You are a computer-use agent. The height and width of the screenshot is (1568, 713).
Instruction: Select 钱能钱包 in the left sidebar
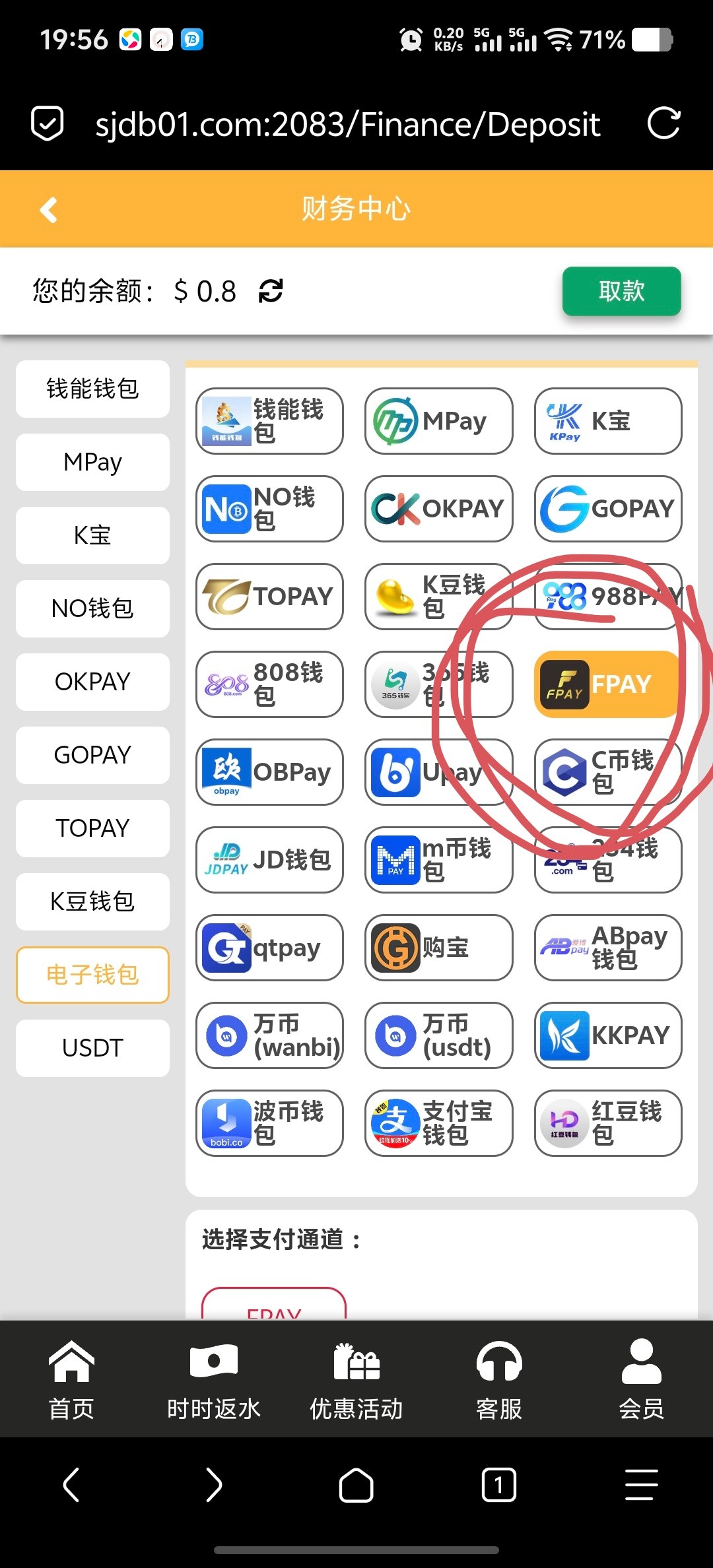[x=92, y=389]
